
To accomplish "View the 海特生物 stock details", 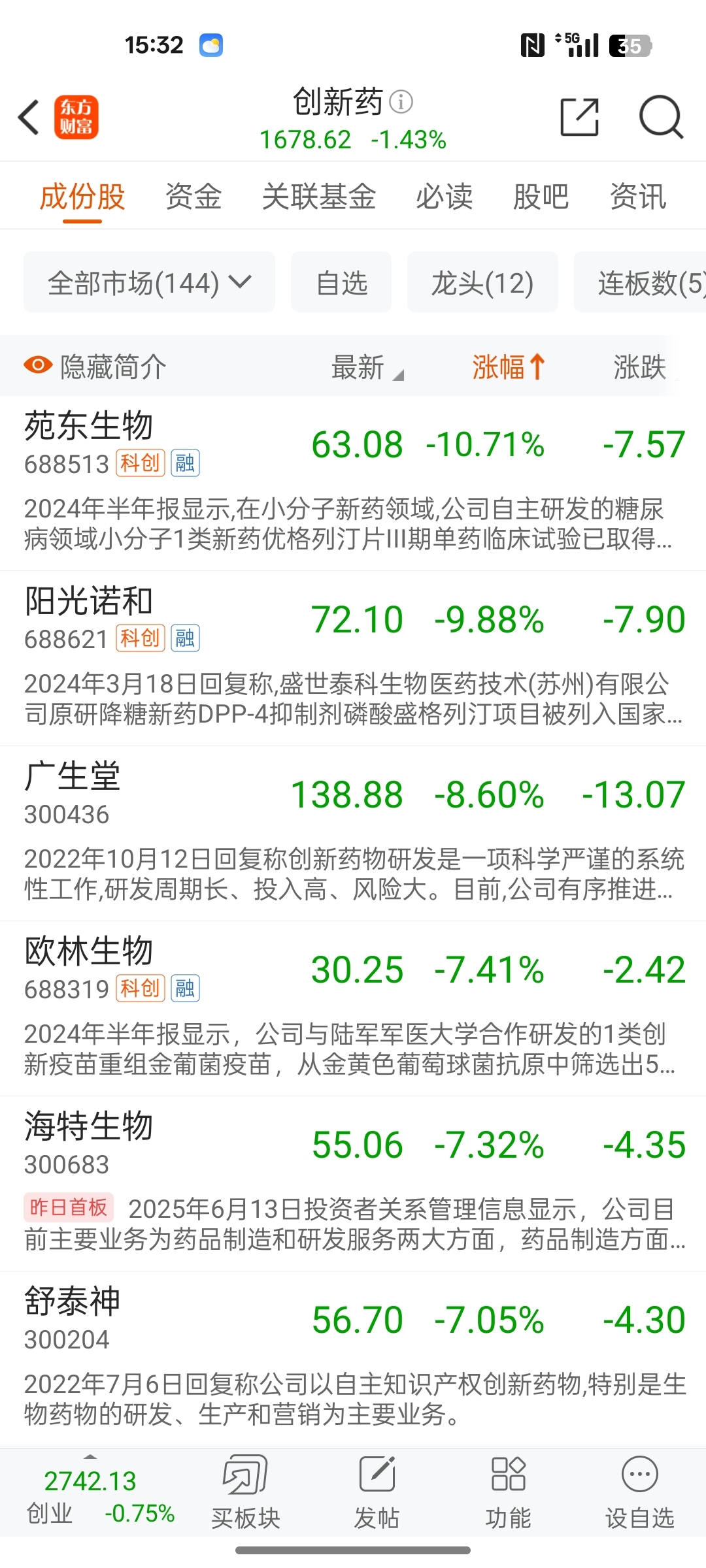I will pos(353,1184).
